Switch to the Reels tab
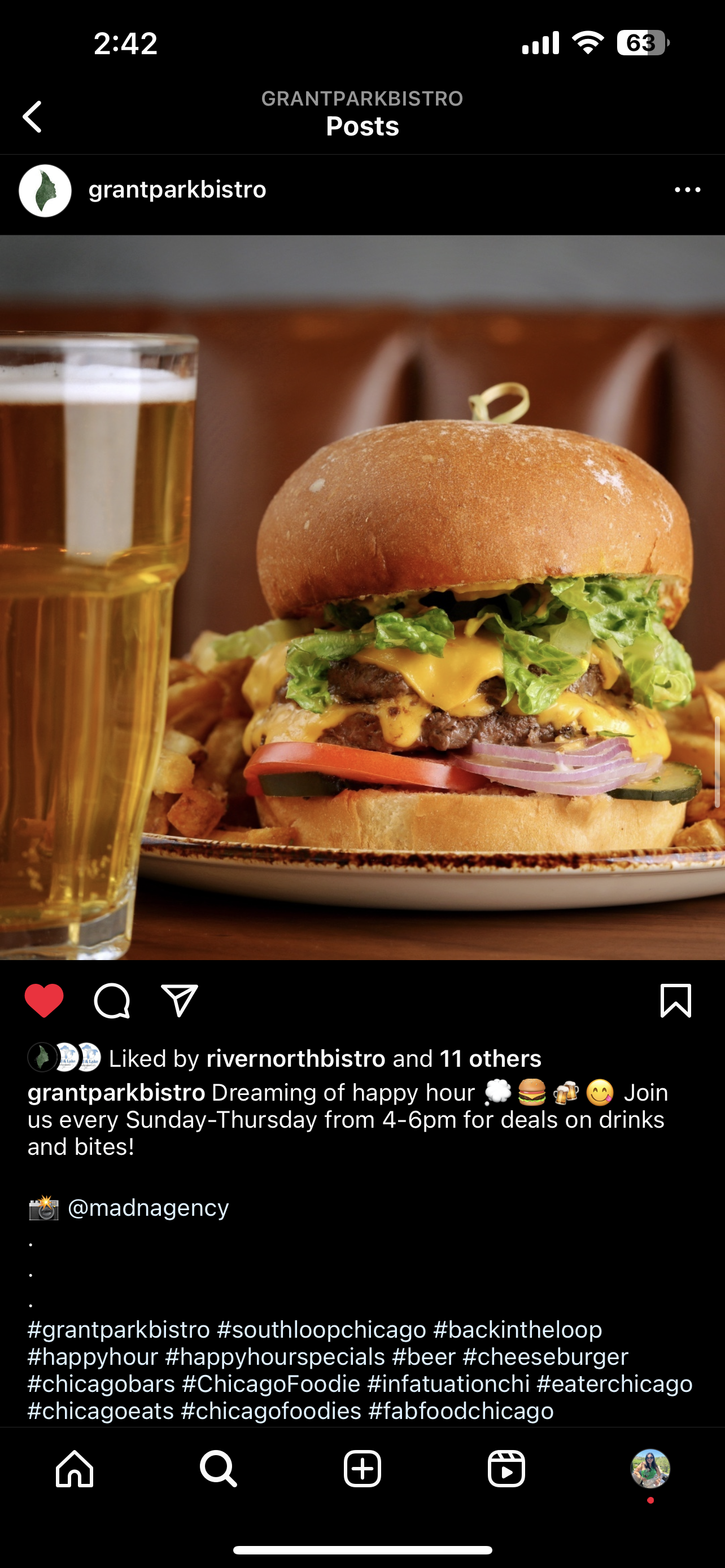 [506, 1468]
